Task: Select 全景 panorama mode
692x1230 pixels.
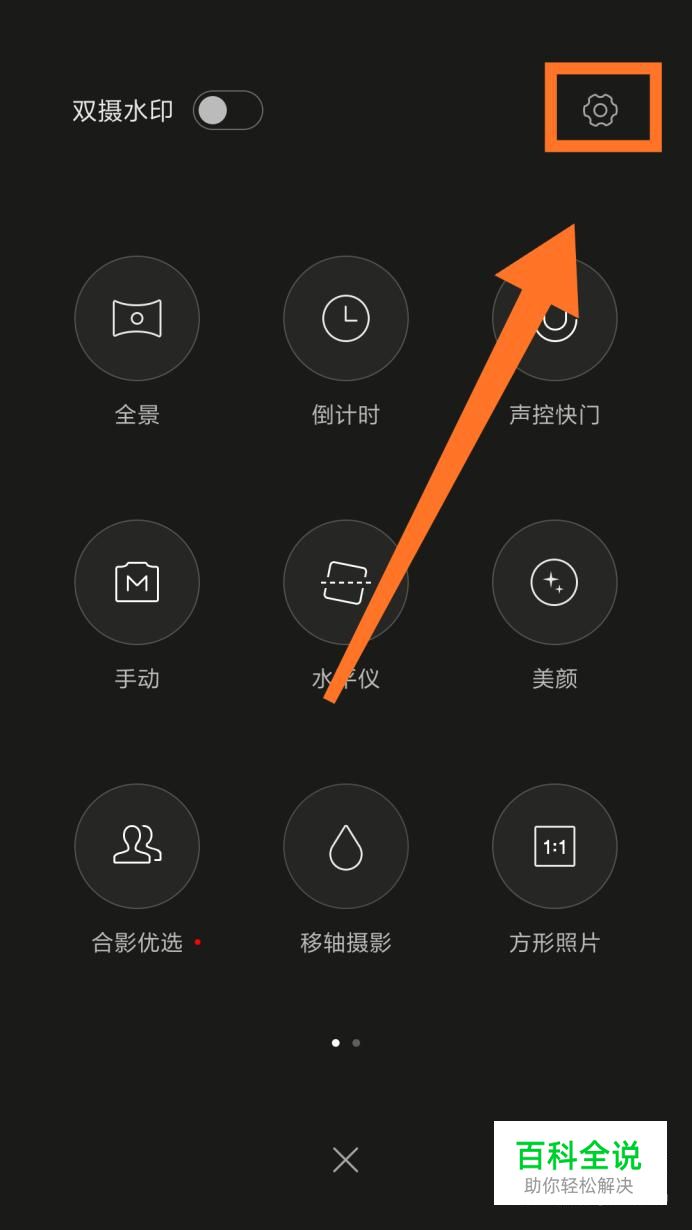Action: coord(137,319)
